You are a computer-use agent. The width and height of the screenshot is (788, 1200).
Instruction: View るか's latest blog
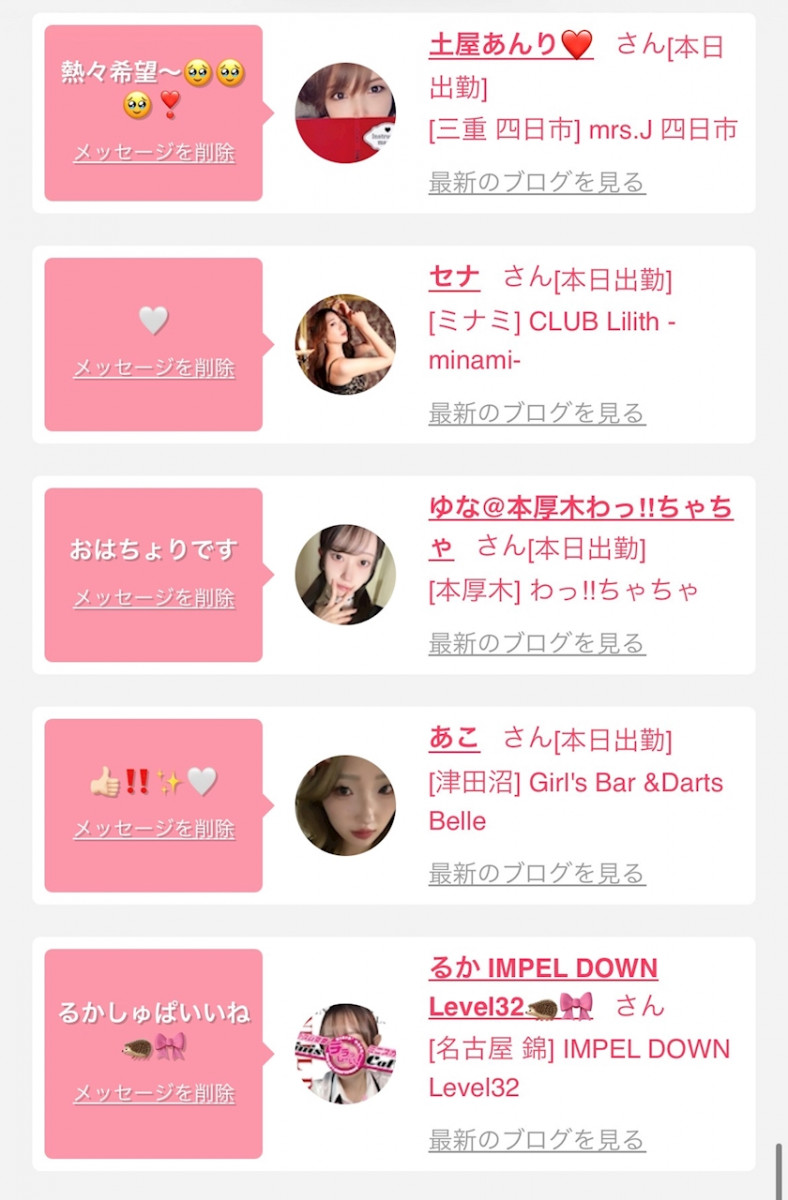(x=537, y=1139)
